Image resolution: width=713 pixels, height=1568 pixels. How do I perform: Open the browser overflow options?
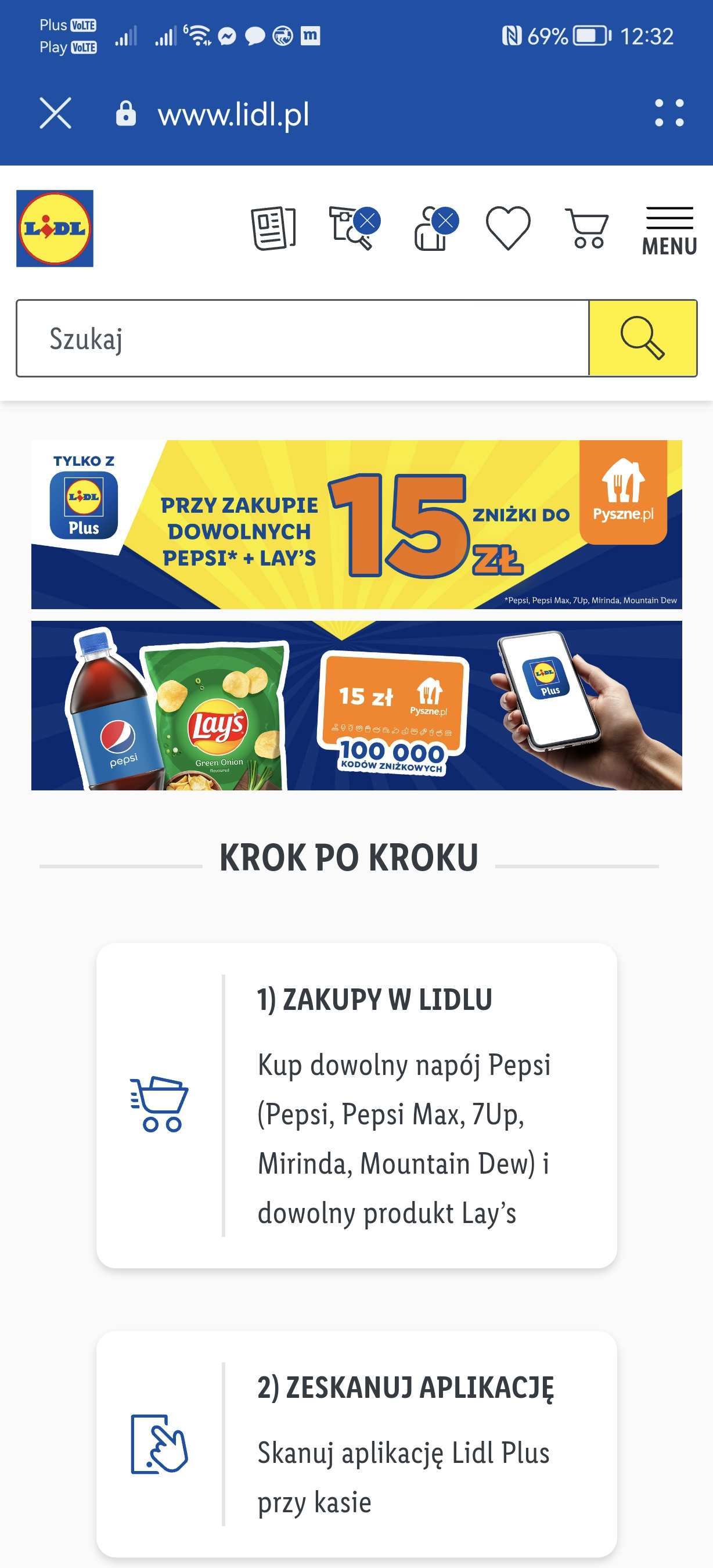click(669, 113)
